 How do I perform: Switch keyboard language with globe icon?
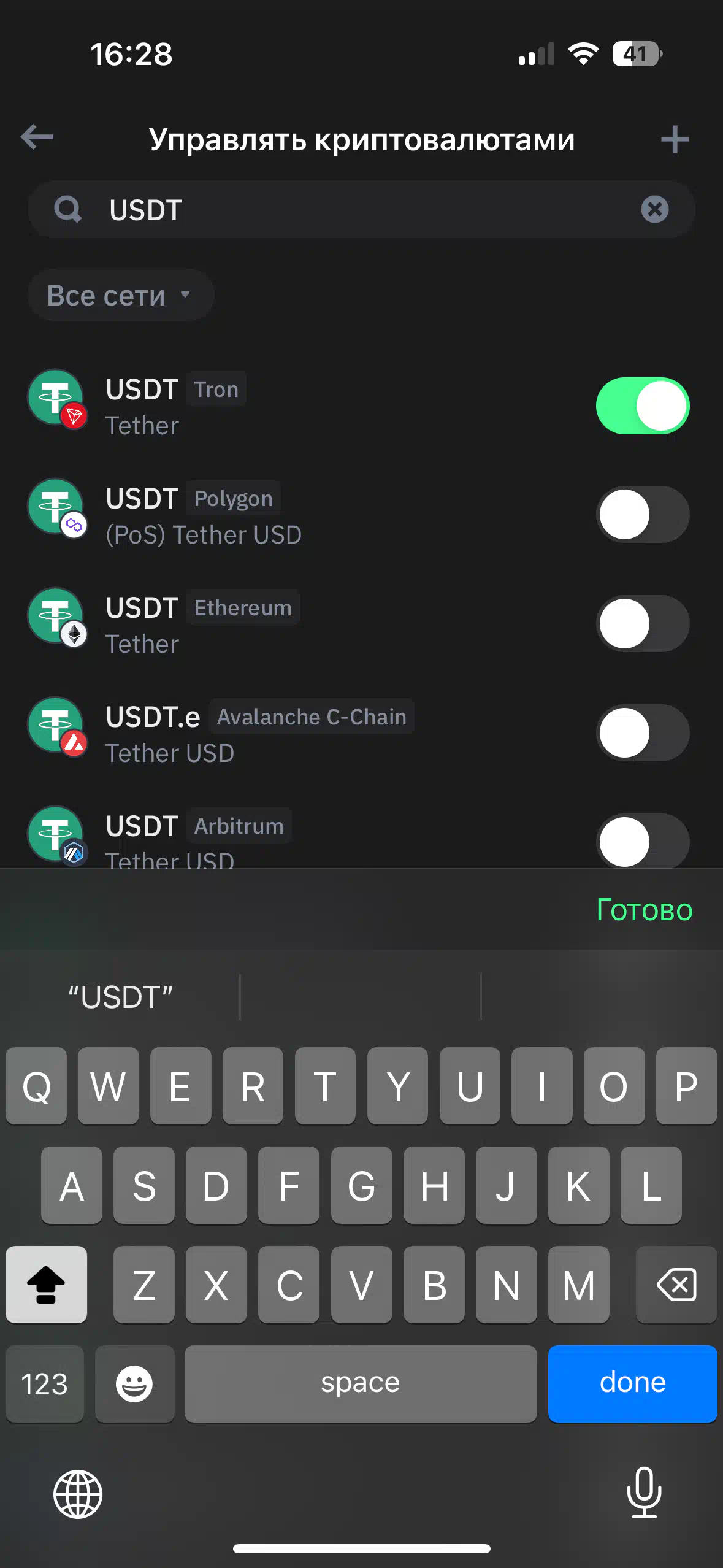click(x=78, y=1494)
